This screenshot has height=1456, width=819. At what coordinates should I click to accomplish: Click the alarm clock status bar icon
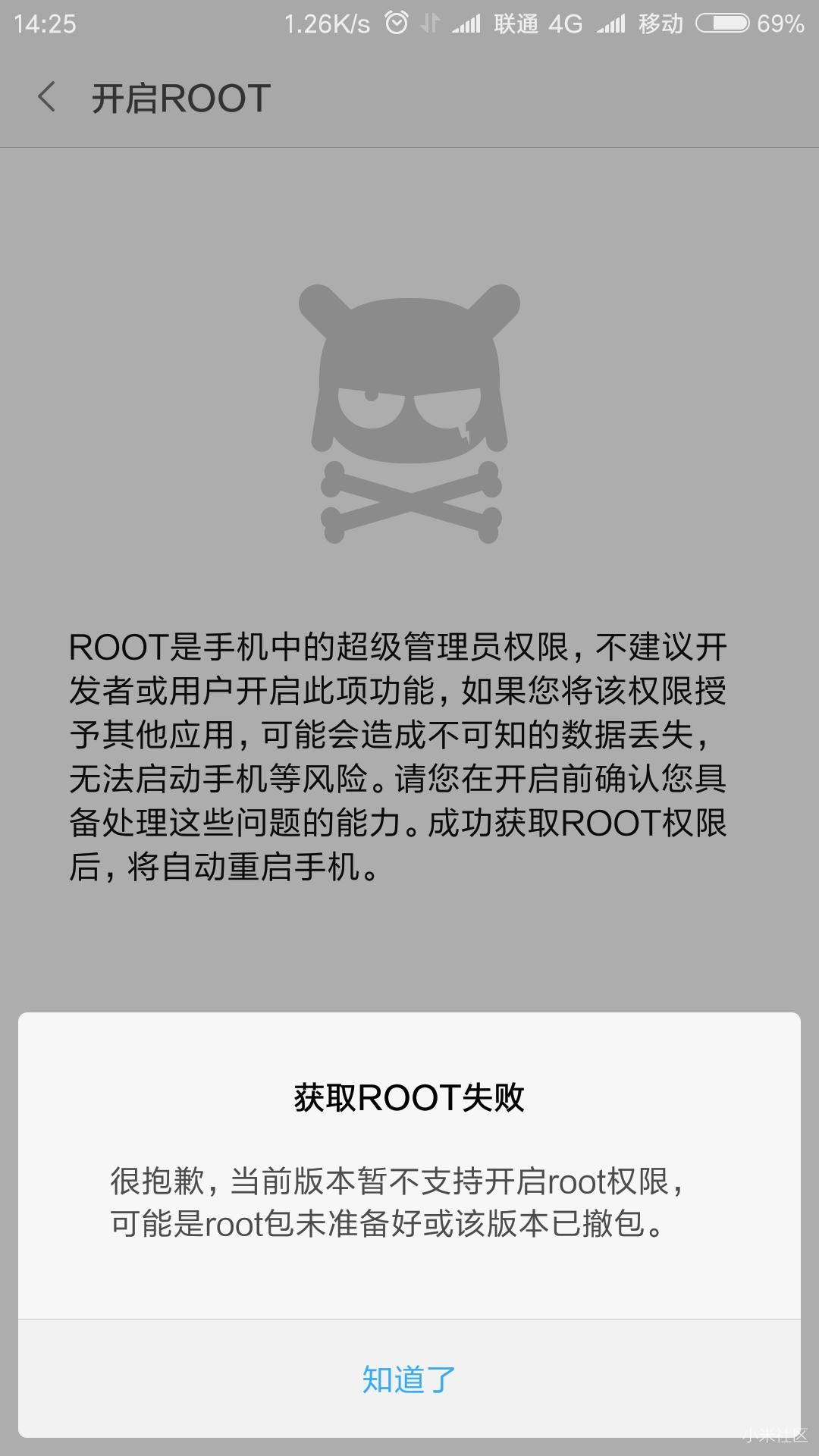[x=395, y=23]
